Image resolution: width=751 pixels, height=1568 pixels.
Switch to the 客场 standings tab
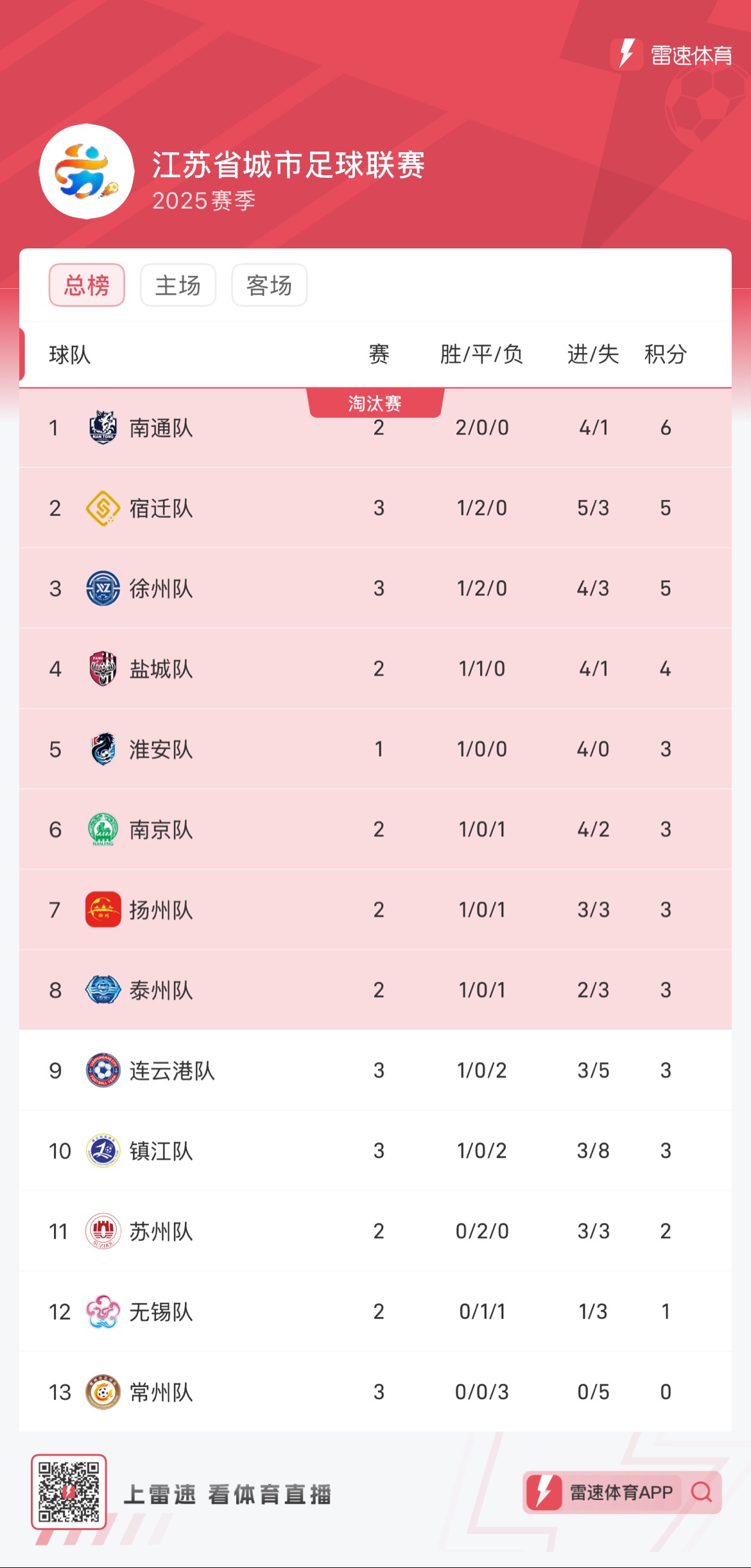269,286
